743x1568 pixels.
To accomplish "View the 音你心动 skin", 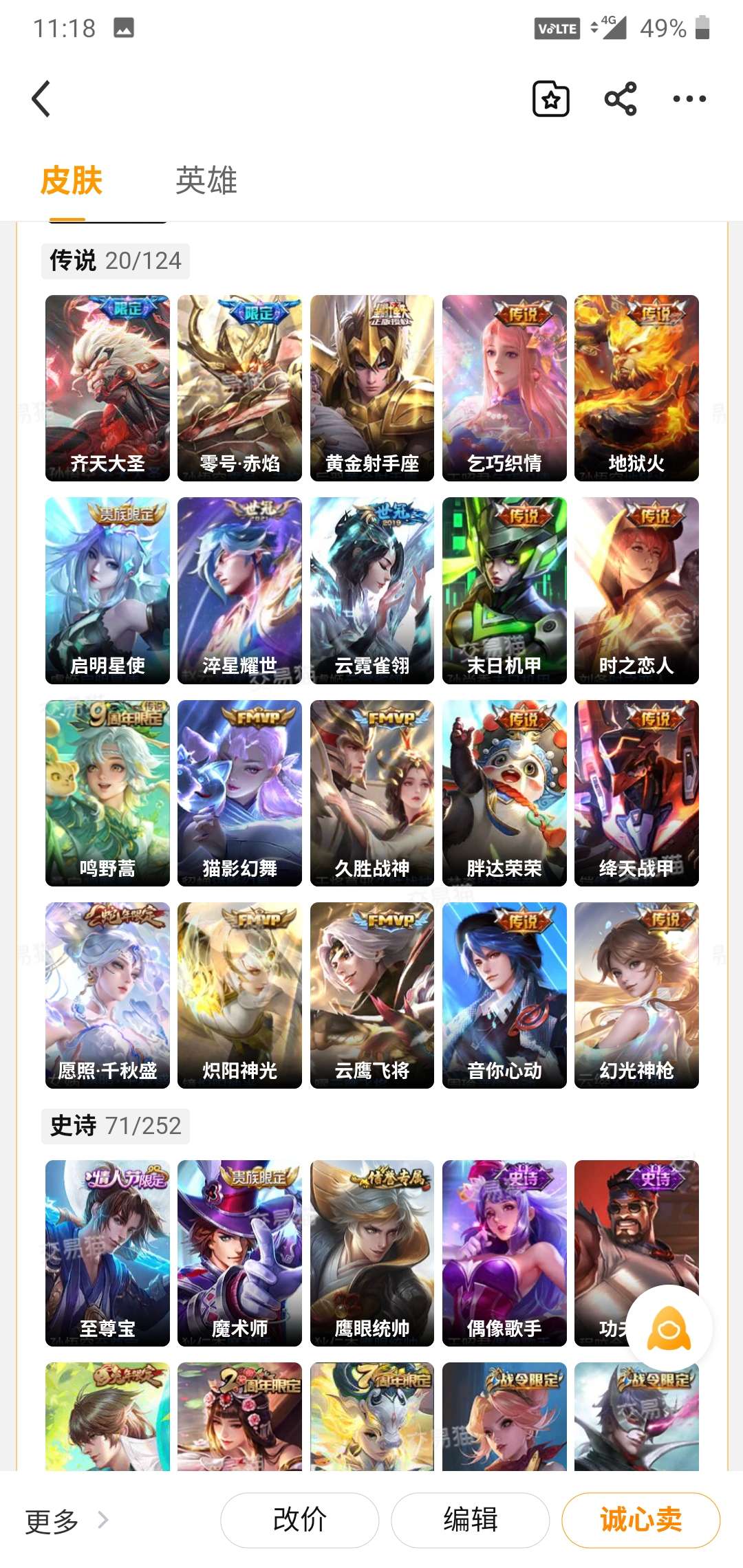I will [504, 994].
